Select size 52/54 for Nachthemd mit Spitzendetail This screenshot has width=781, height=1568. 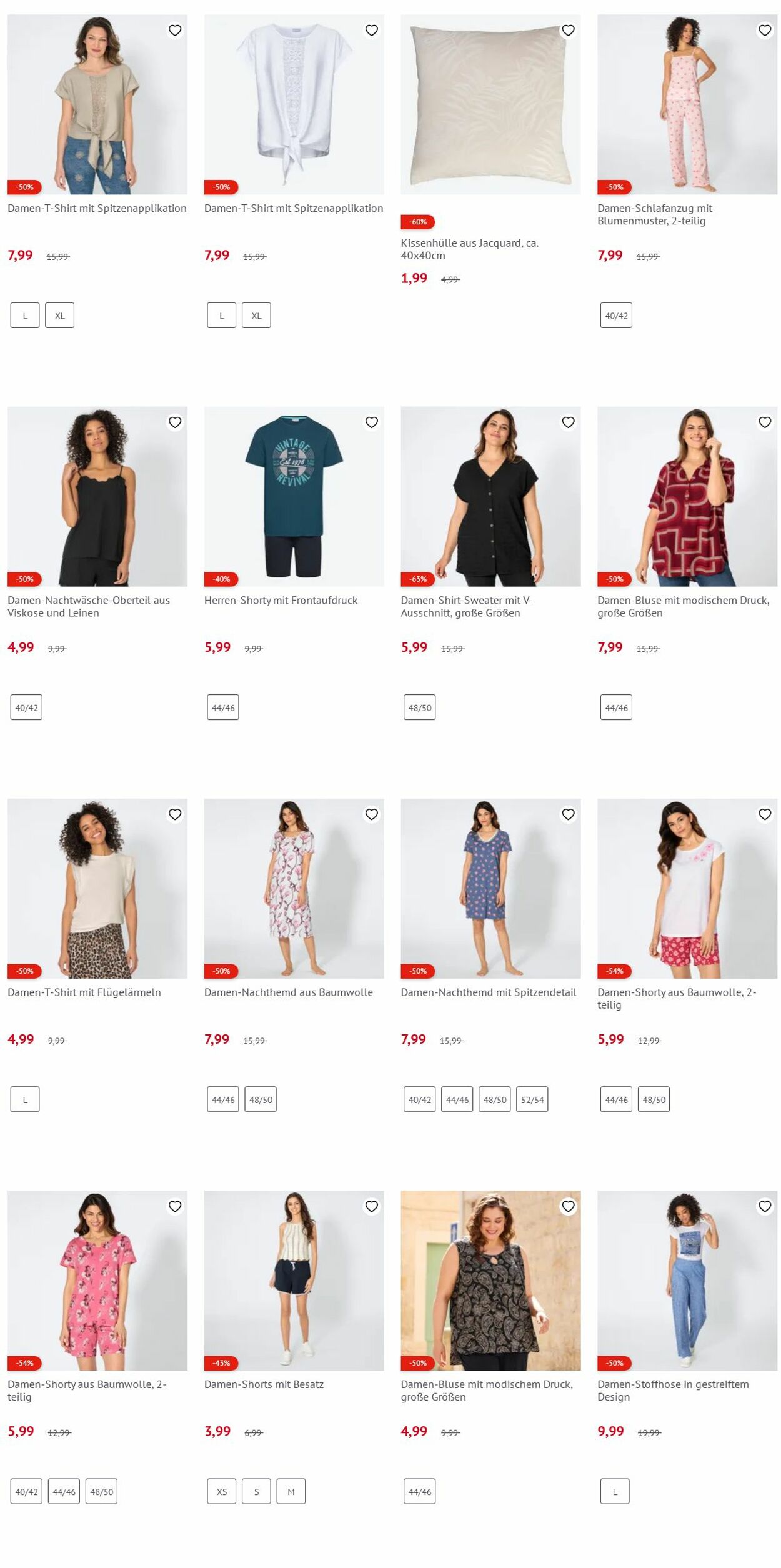(x=532, y=1099)
